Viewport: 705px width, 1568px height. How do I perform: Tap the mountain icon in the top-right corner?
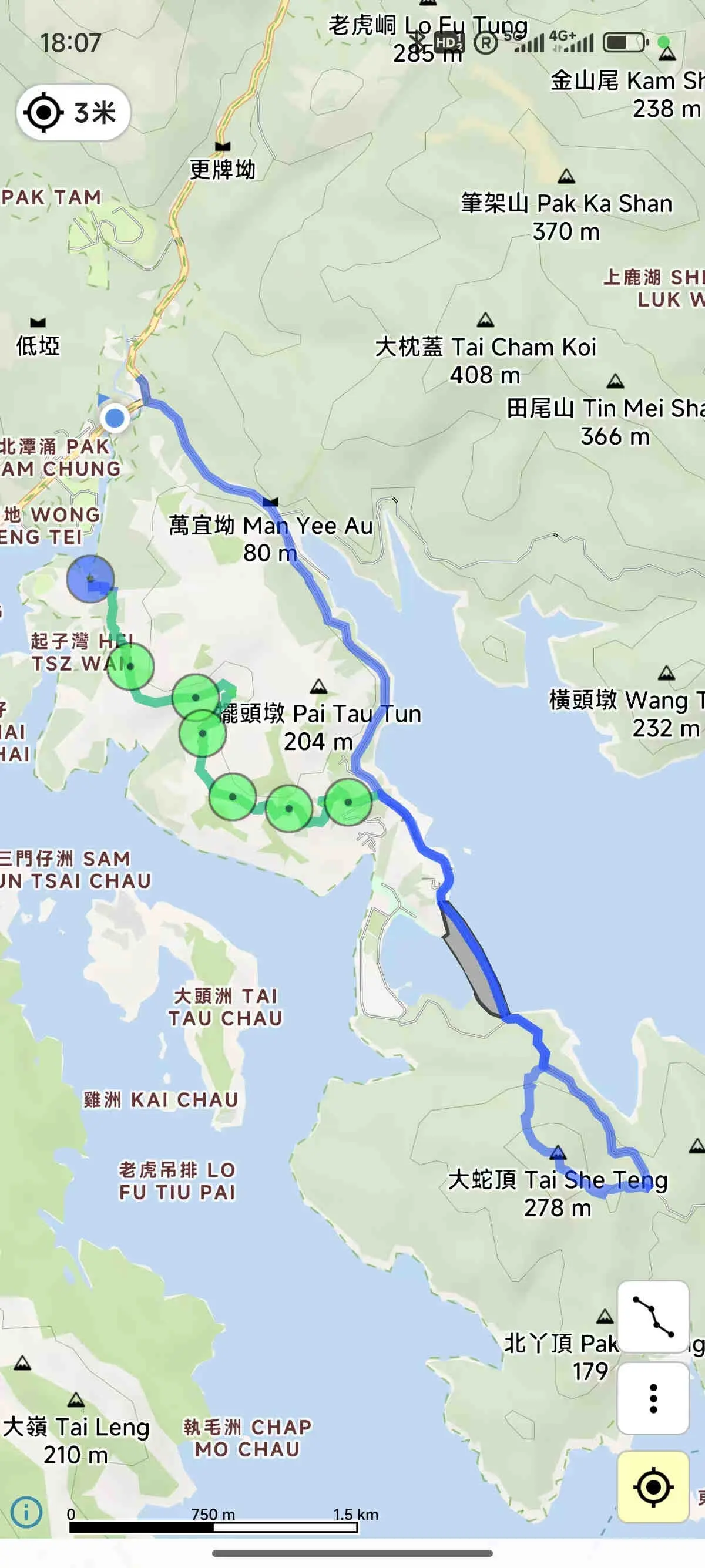(667, 54)
